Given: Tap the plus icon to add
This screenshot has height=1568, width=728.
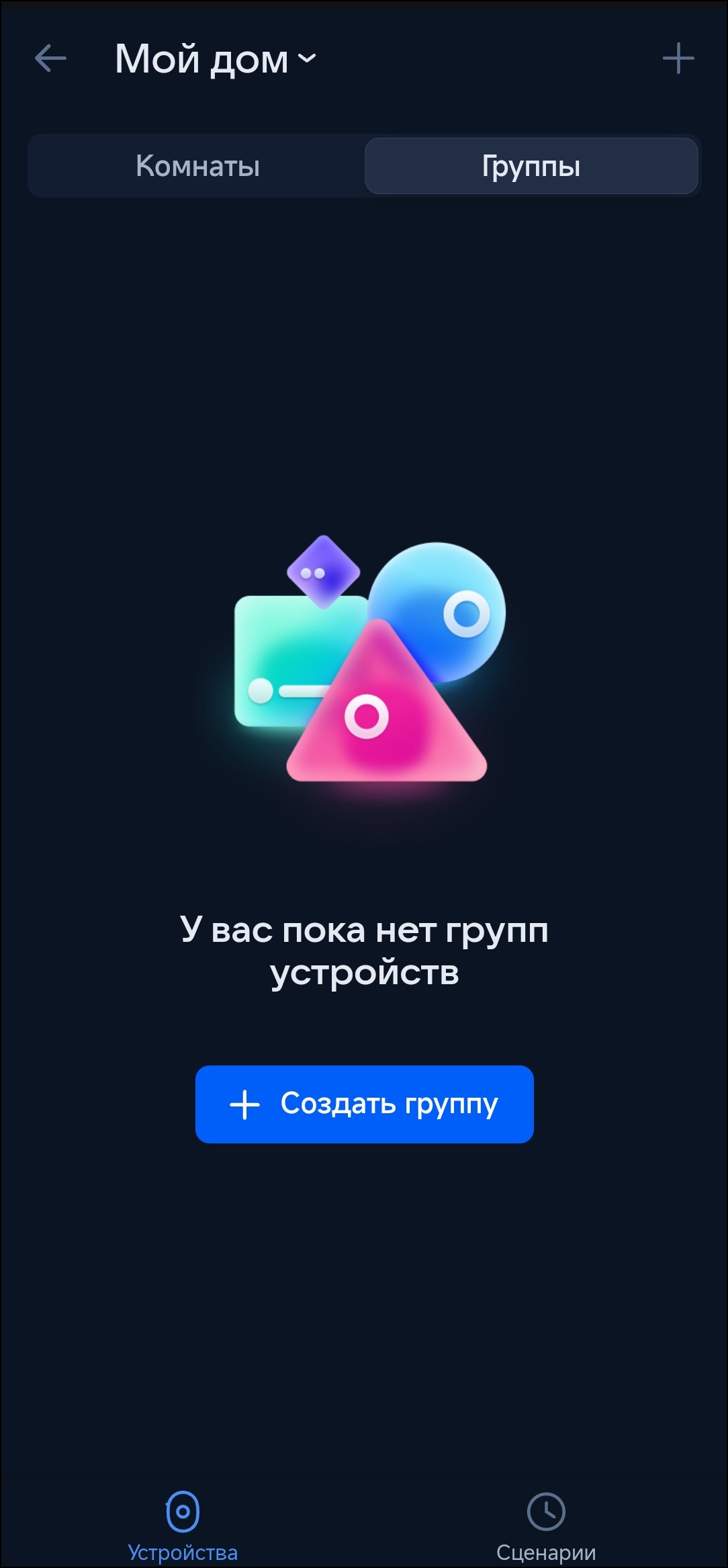Looking at the screenshot, I should pyautogui.click(x=678, y=58).
